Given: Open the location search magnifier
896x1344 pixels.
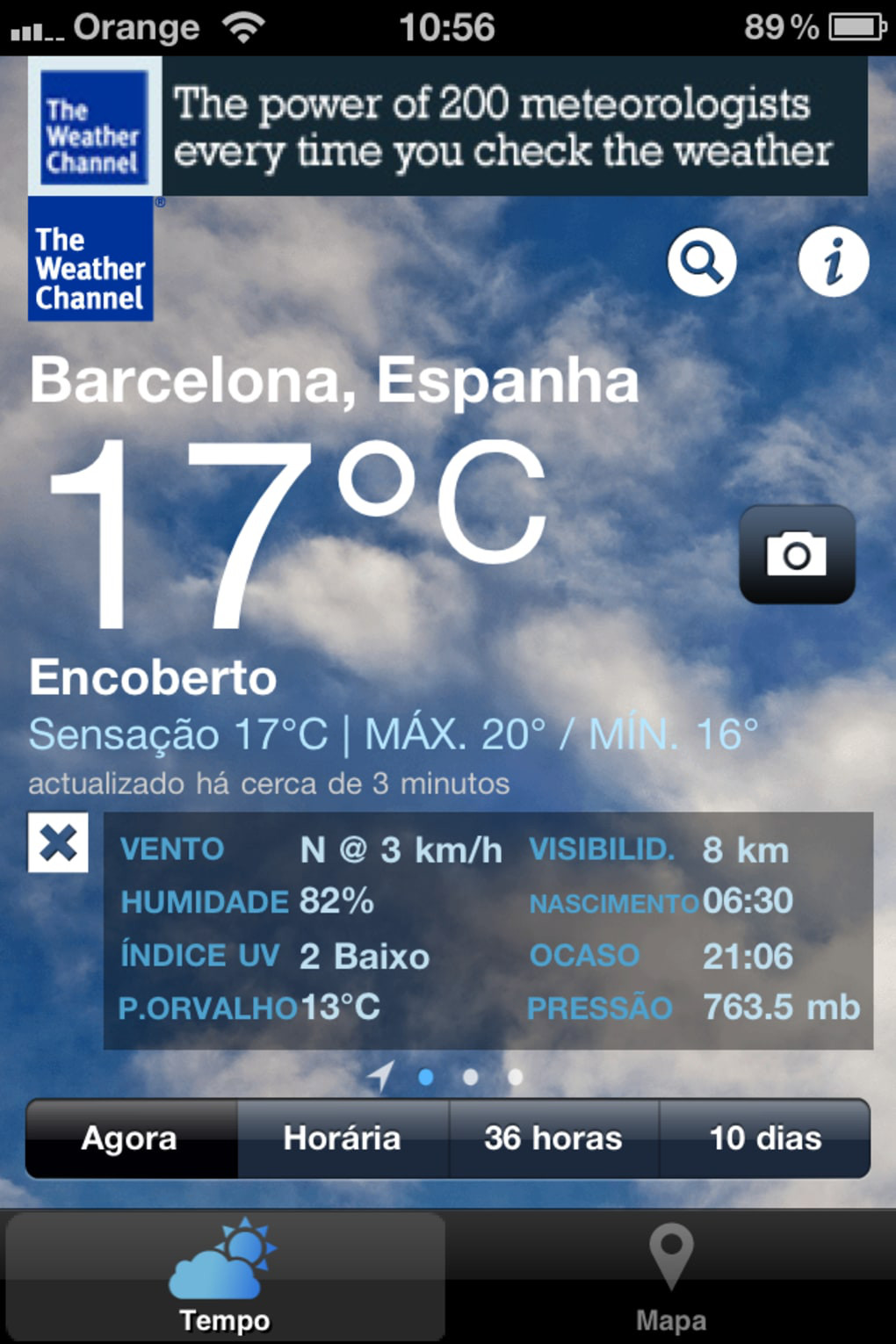Looking at the screenshot, I should point(701,262).
